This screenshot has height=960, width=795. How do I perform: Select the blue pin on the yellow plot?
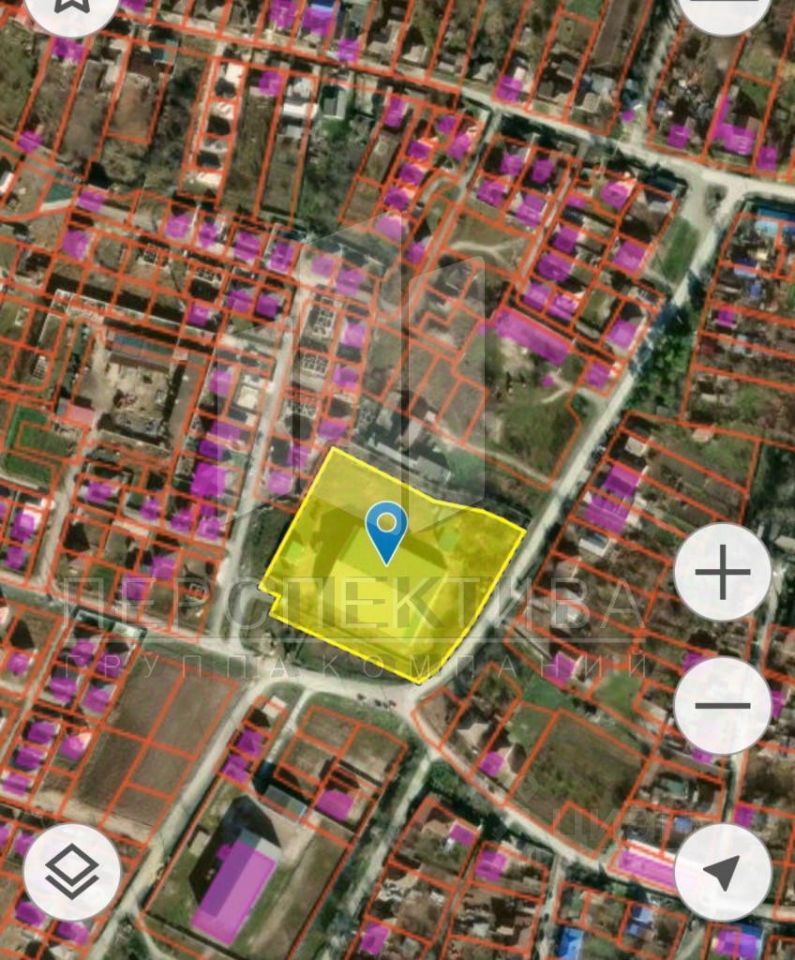tap(386, 532)
